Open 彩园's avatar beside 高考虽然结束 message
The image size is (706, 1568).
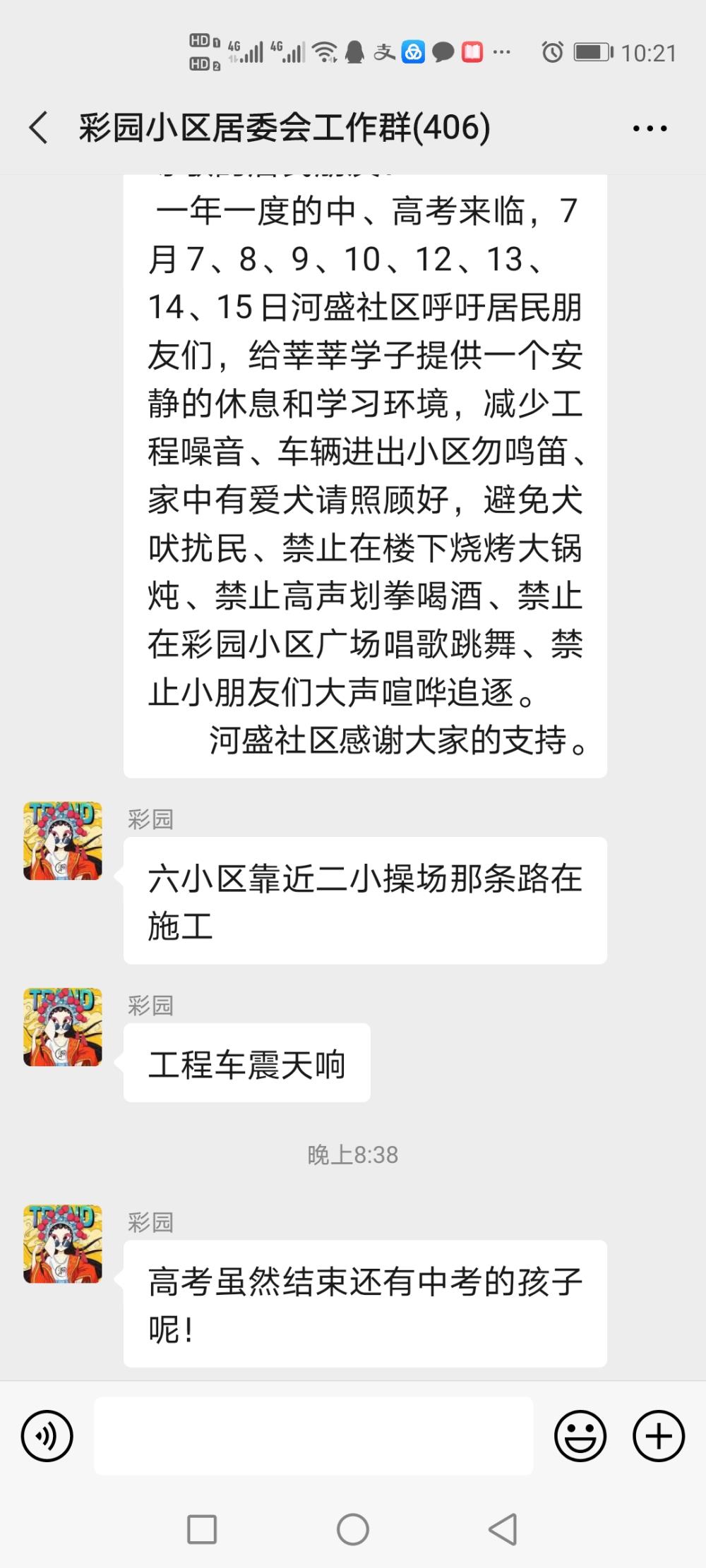coord(63,1244)
